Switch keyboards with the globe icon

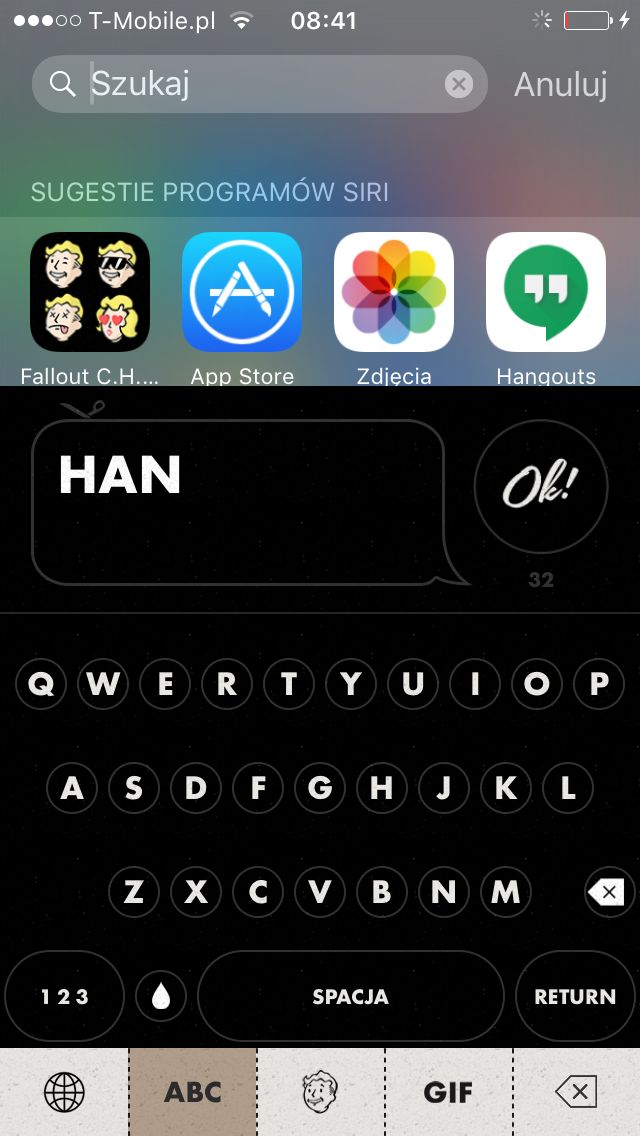pos(65,1092)
